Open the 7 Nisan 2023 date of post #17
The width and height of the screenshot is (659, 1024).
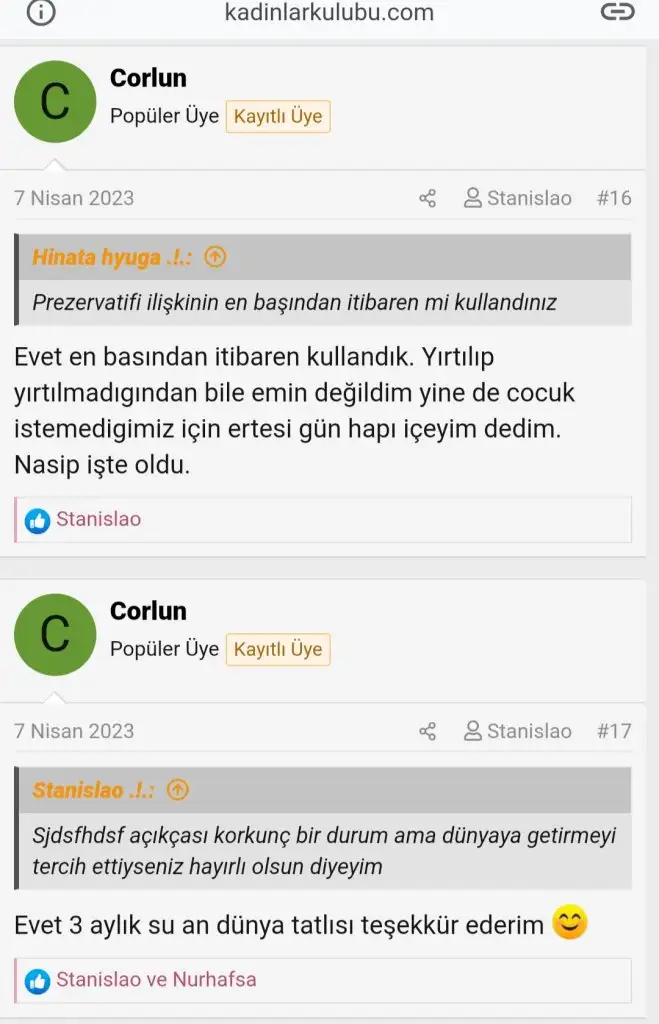coord(74,731)
